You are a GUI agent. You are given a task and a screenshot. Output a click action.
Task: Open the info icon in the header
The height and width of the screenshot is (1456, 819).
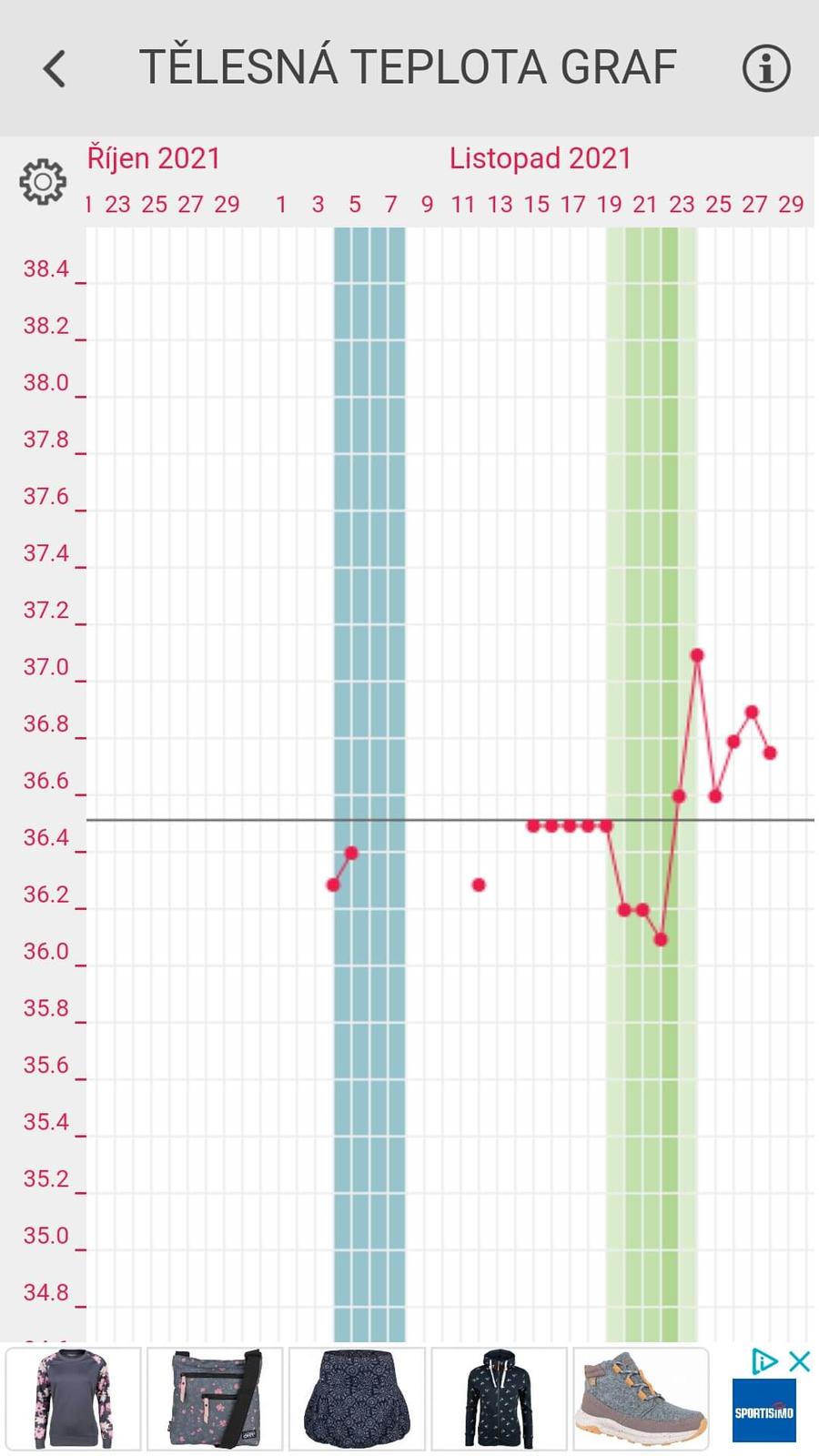pyautogui.click(x=766, y=68)
